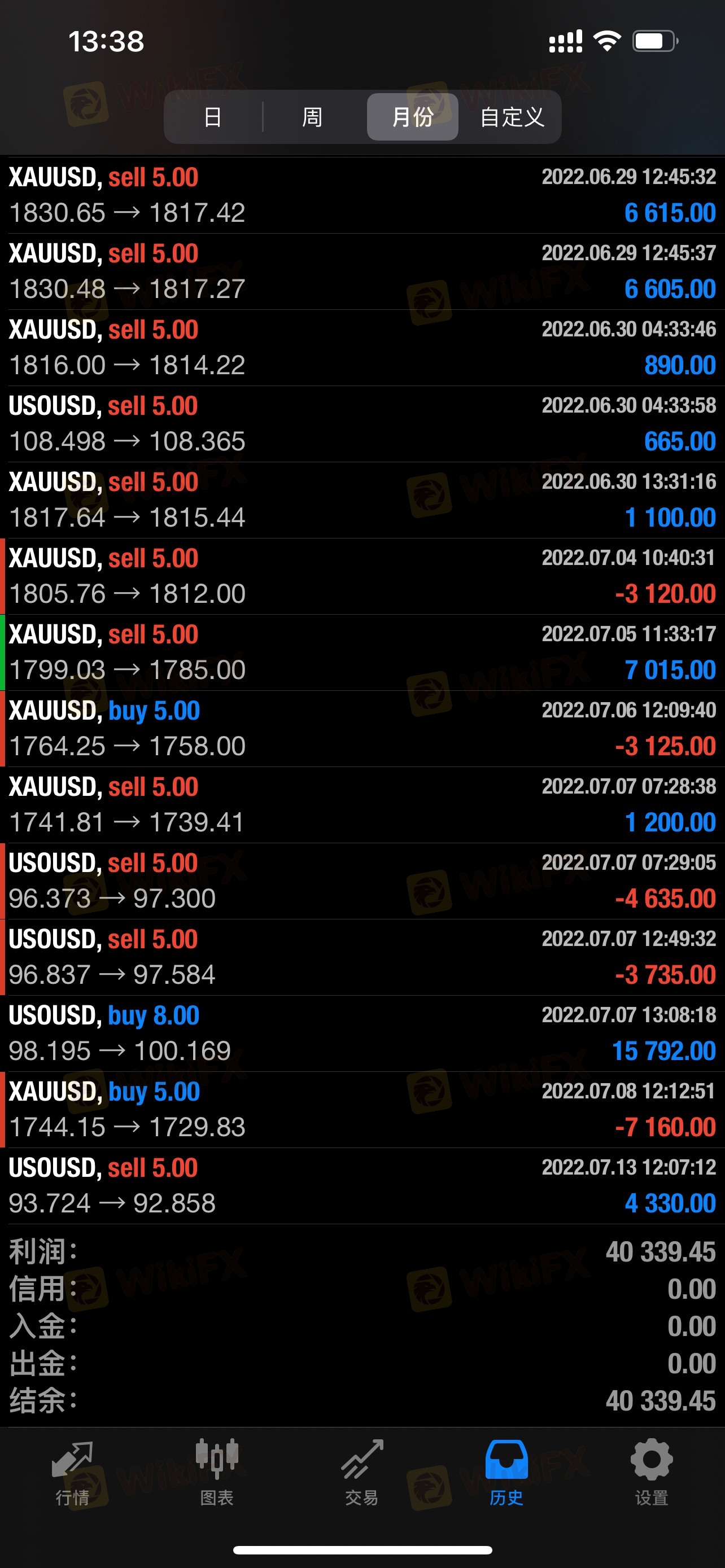Expand the USOUSD buy 8.00 trade

[x=362, y=1033]
